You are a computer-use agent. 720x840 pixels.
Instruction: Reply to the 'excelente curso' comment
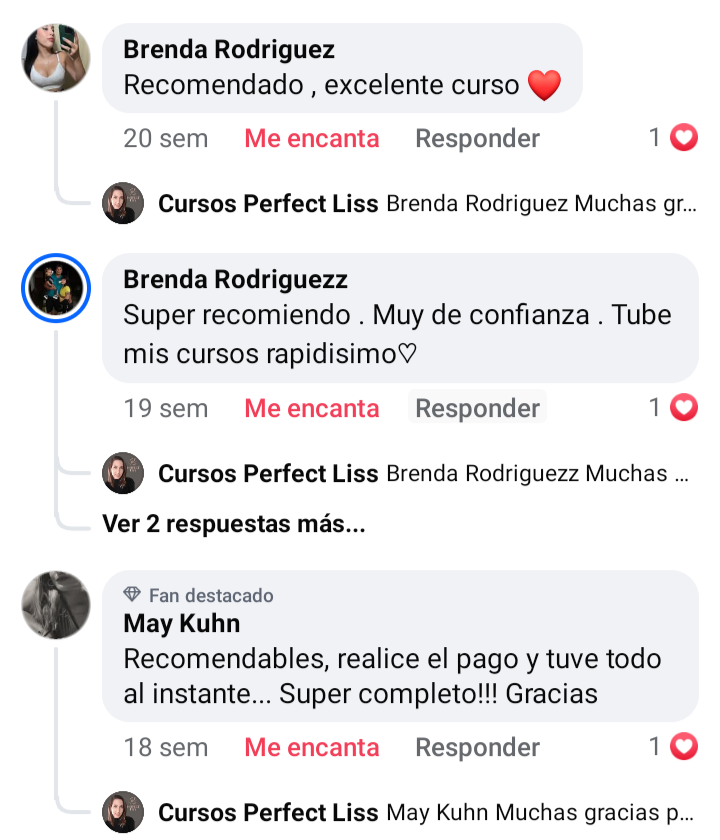[477, 138]
